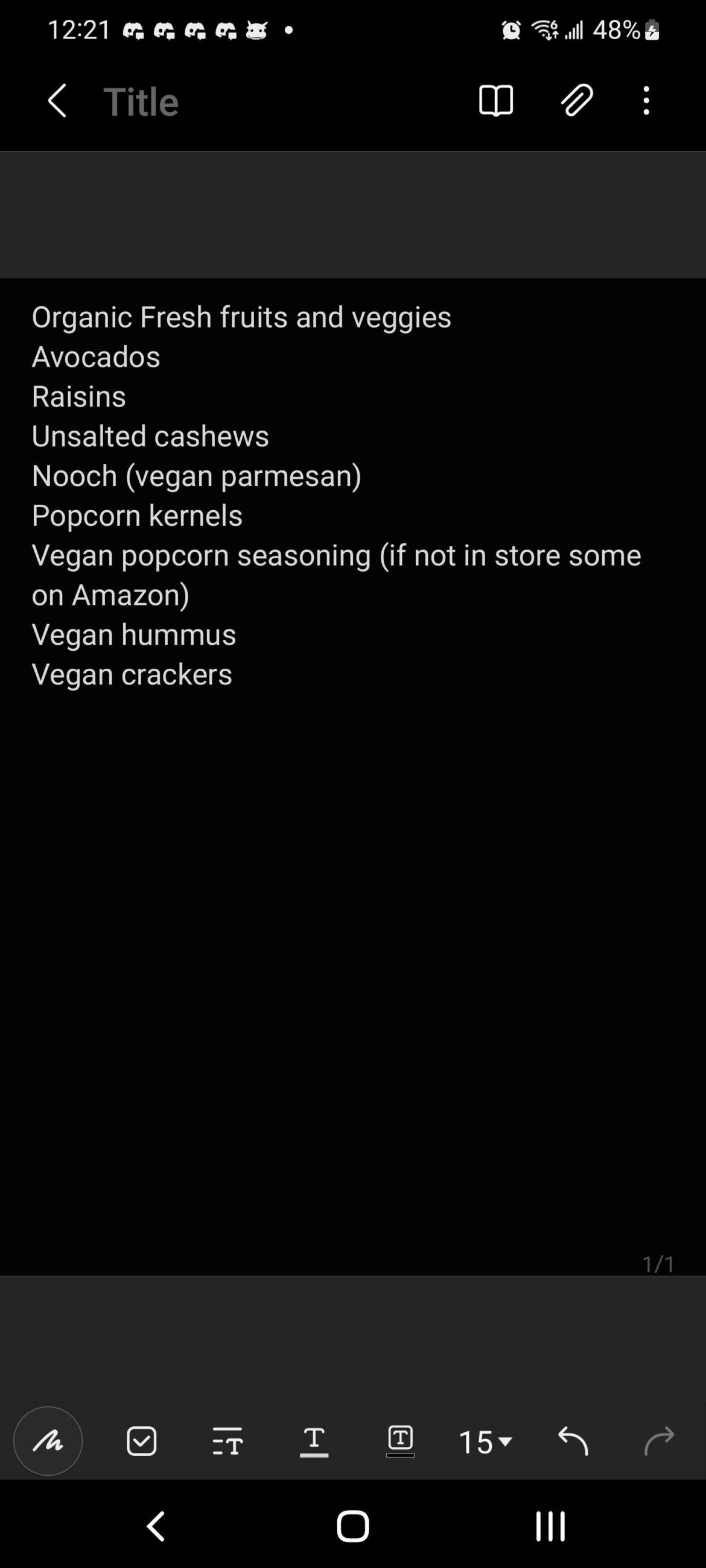Toggle underline formatting for selected text
The height and width of the screenshot is (1568, 706).
click(314, 1440)
